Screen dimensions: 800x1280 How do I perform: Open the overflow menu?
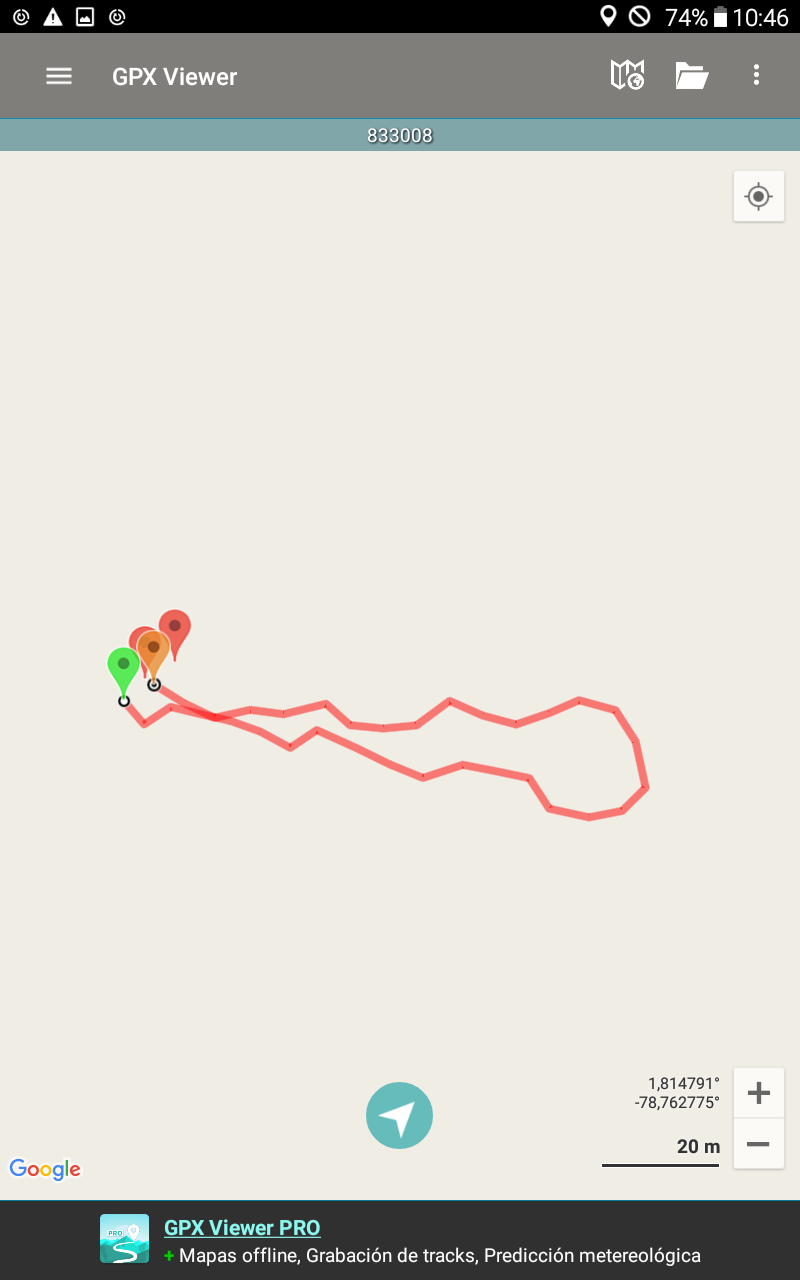pos(756,76)
